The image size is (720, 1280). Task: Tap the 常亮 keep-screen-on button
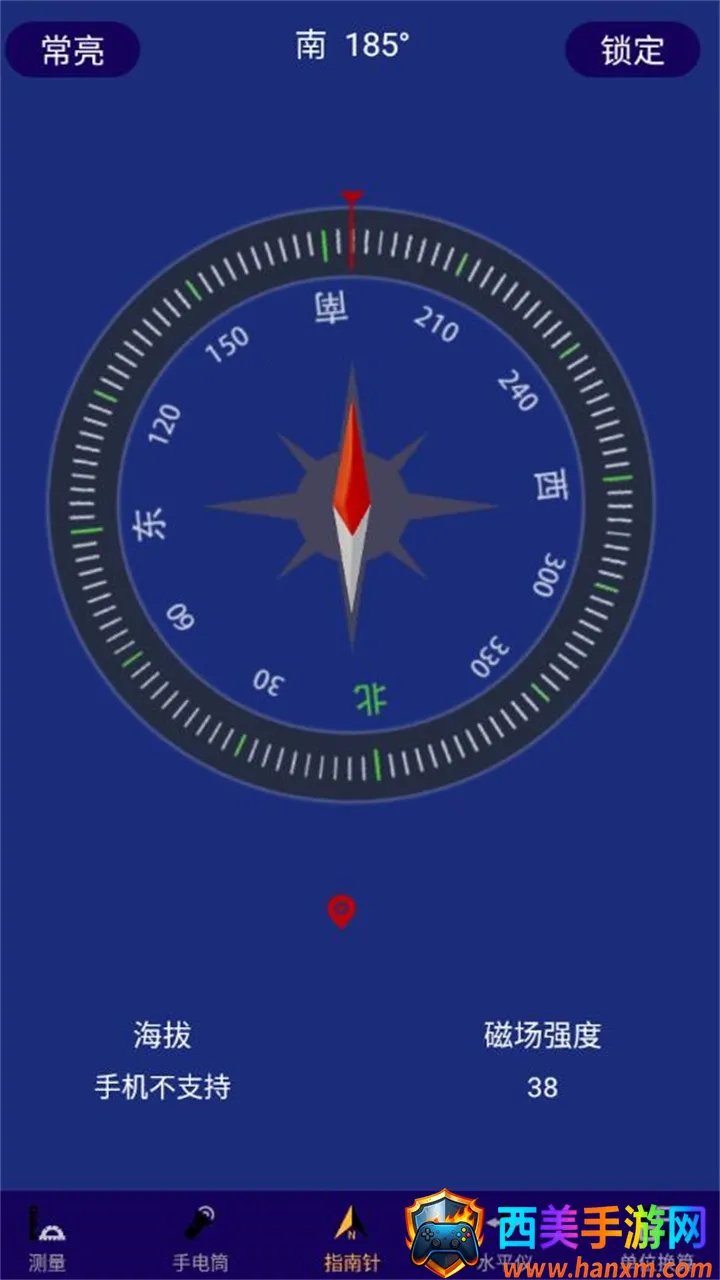click(73, 50)
